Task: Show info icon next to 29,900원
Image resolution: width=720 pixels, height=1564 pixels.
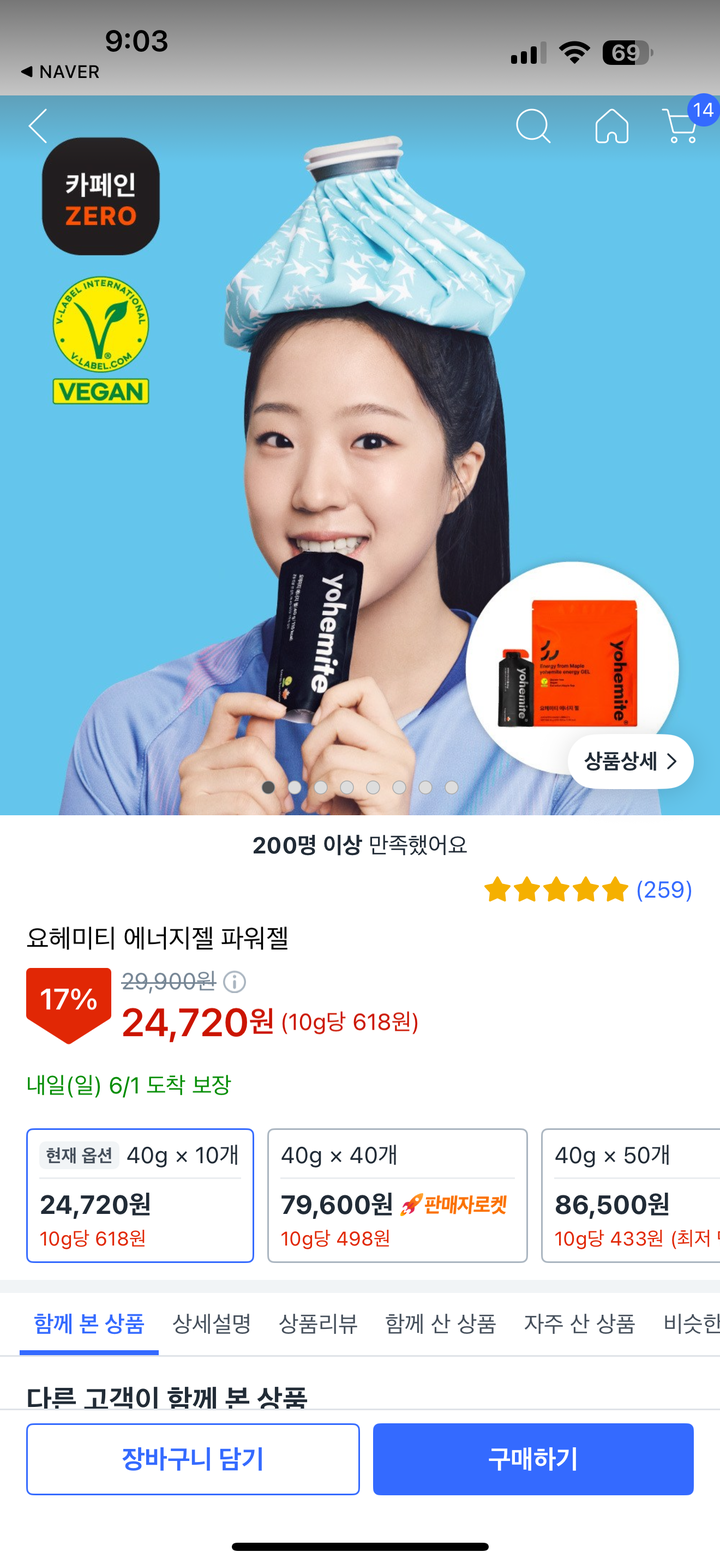Action: click(x=234, y=981)
